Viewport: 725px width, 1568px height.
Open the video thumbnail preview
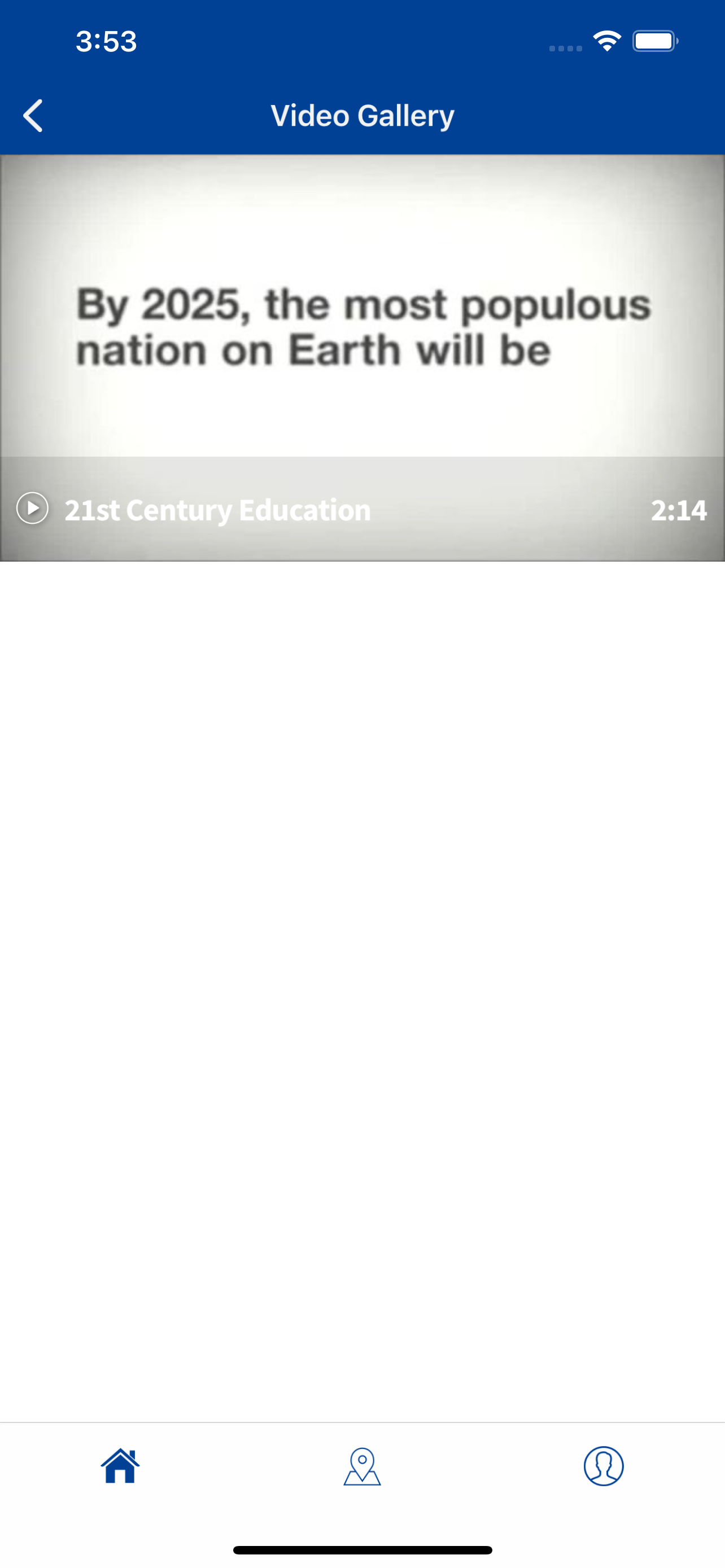(362, 304)
